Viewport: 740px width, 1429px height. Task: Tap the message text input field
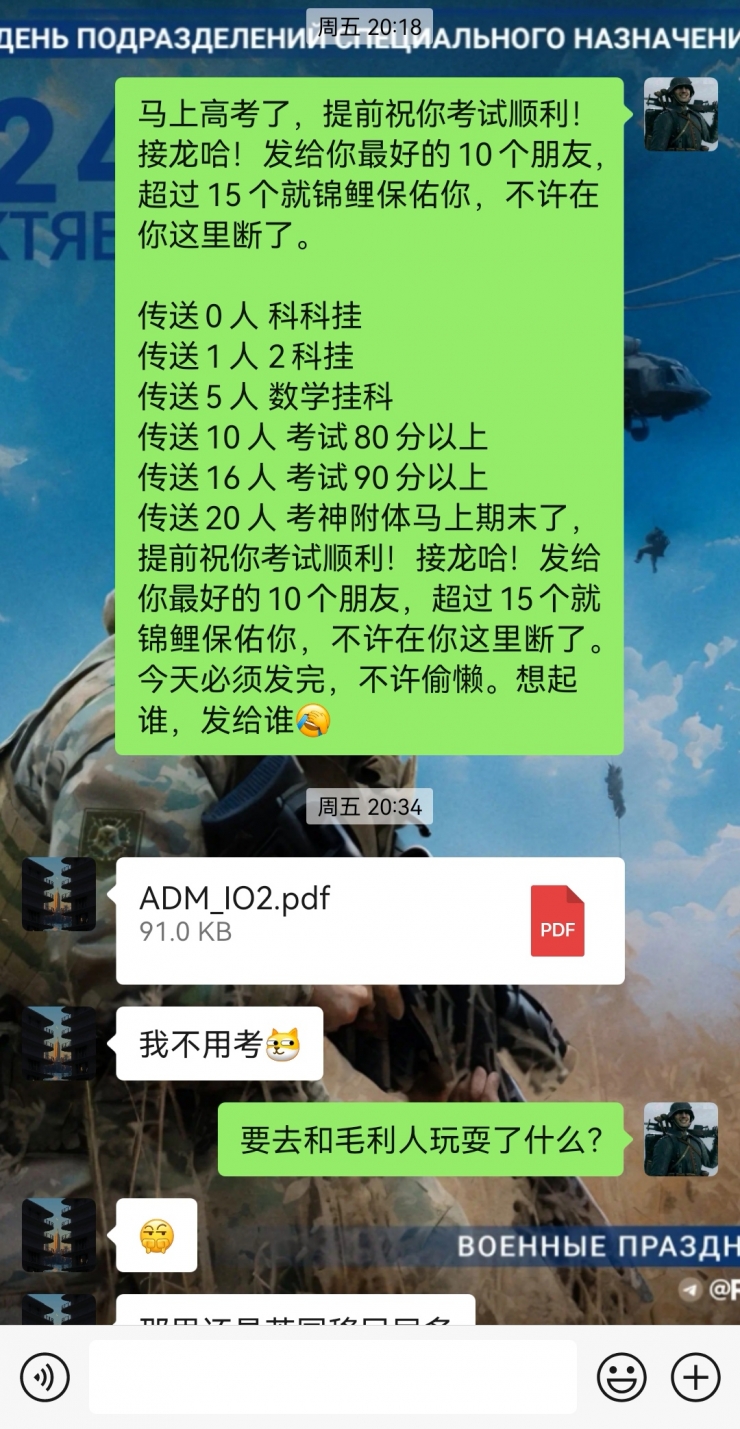coord(332,1377)
